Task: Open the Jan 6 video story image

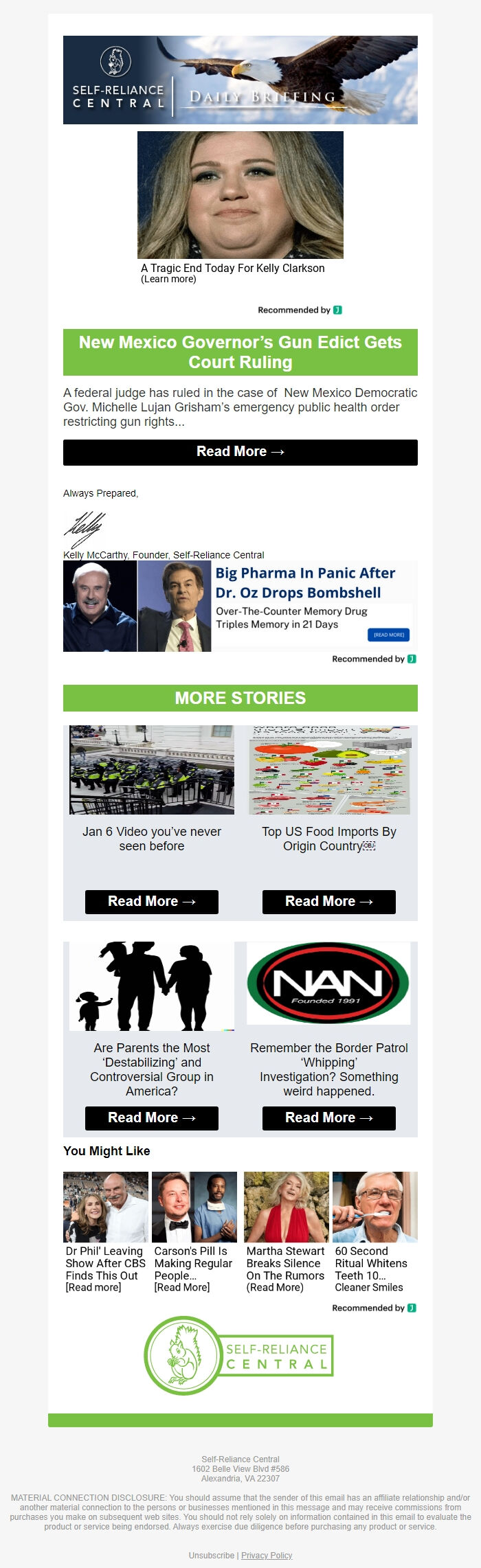Action: (151, 769)
